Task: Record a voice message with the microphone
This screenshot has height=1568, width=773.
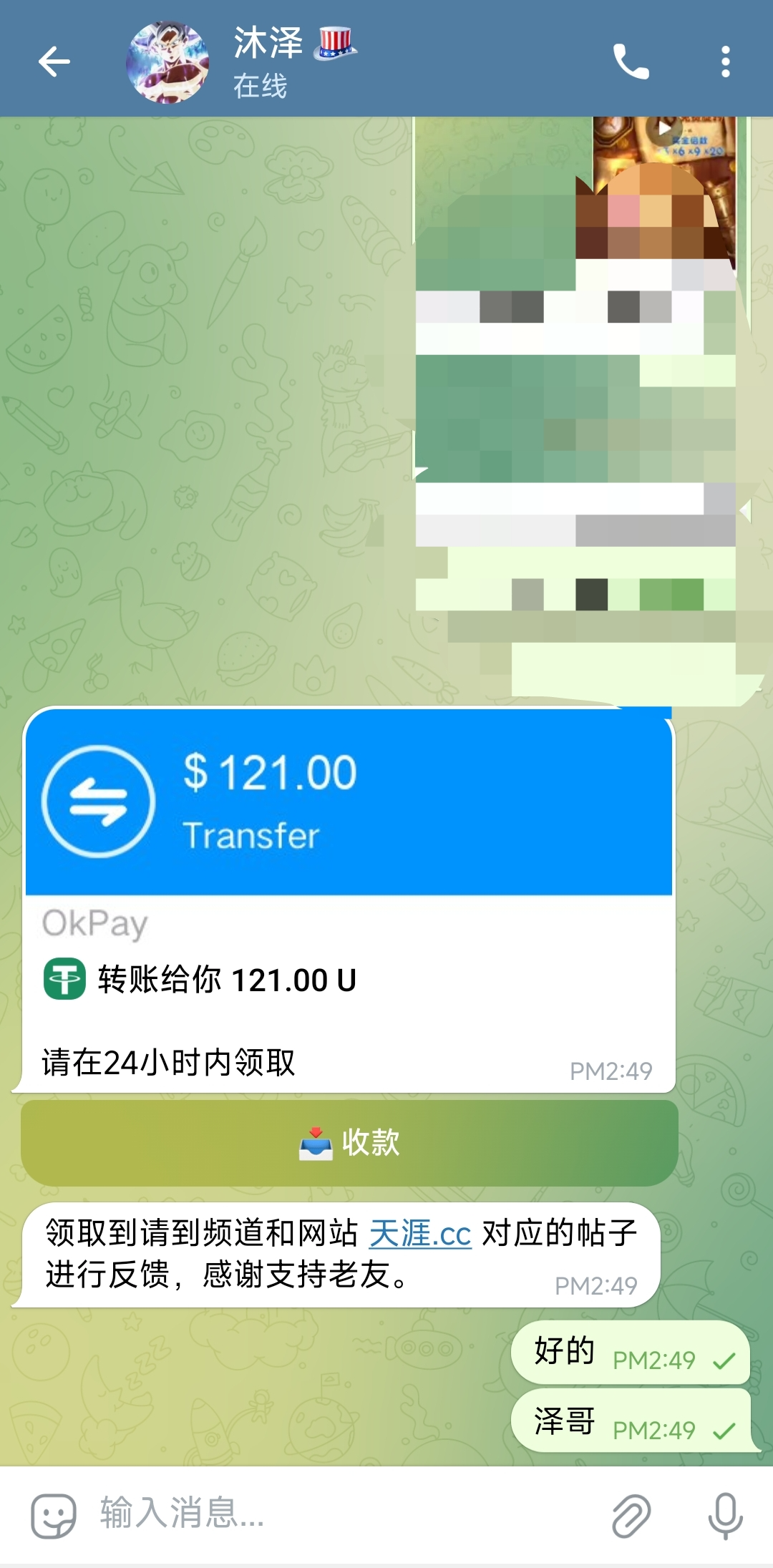Action: point(725,1515)
